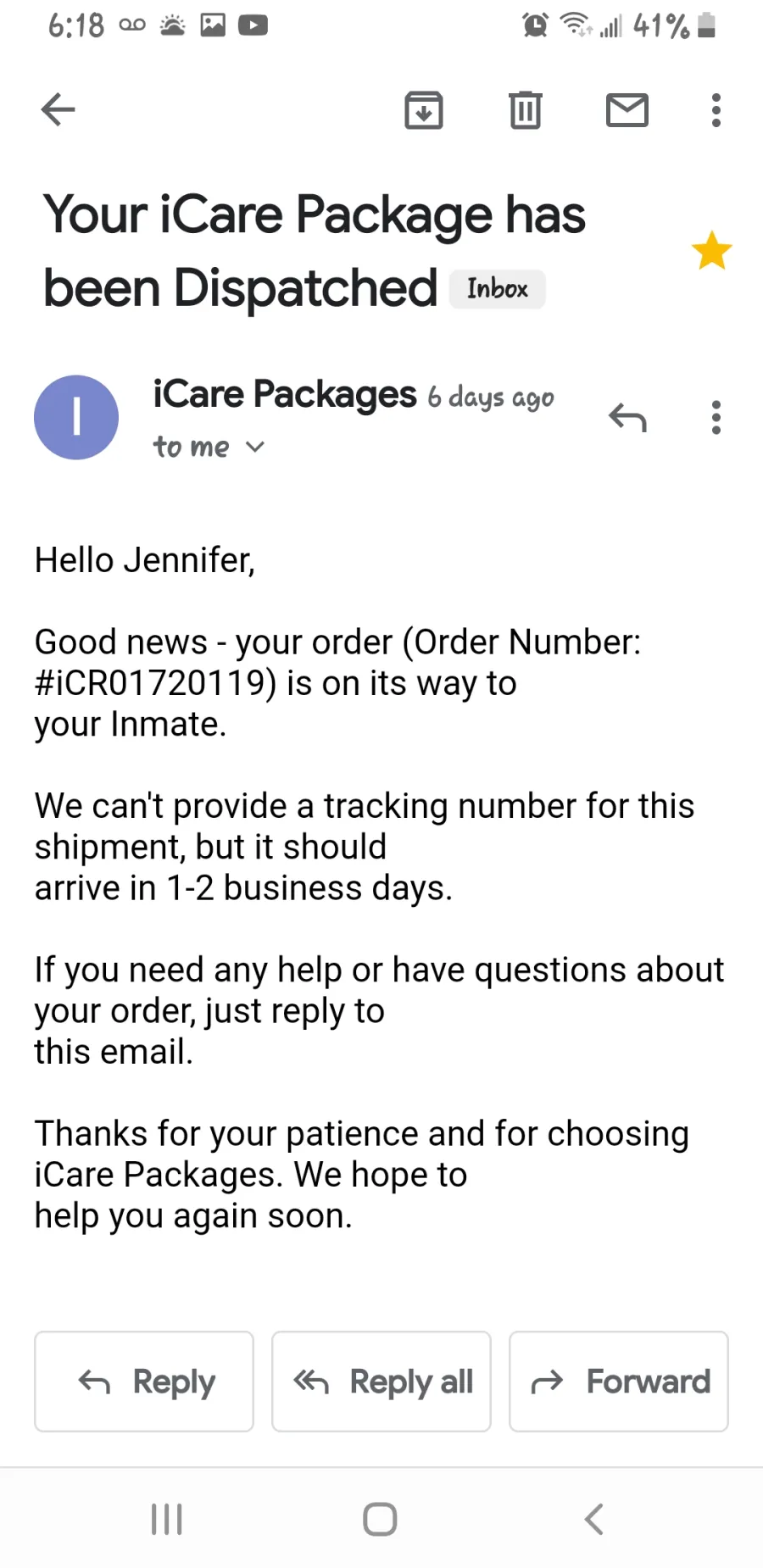This screenshot has width=763, height=1568.
Task: Tap the reply arrow beside sender name
Action: [627, 417]
